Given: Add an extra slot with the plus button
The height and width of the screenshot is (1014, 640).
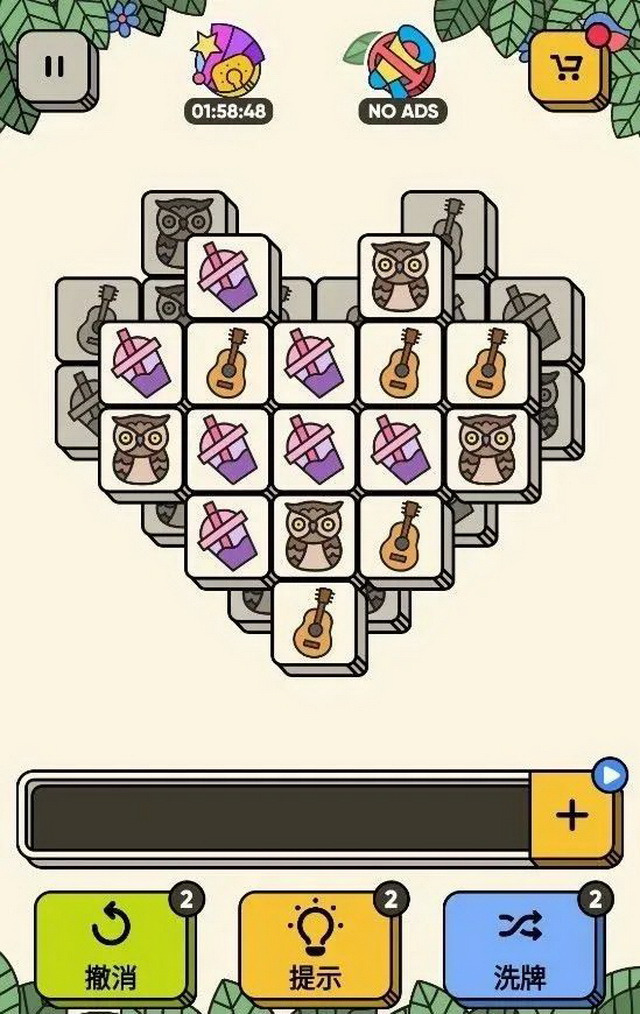Looking at the screenshot, I should point(572,815).
